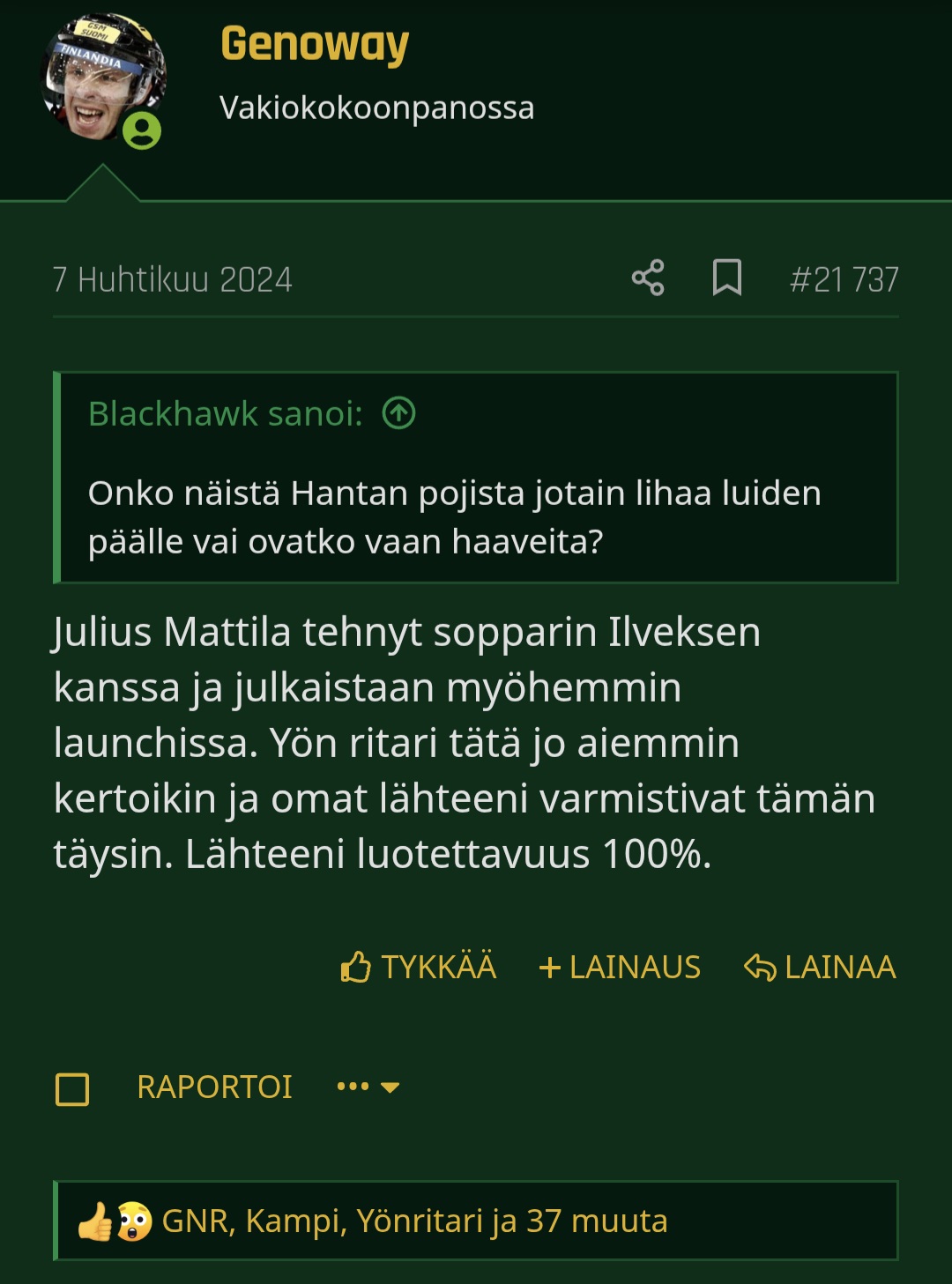Expand the three-dot more options dropdown

(368, 1087)
